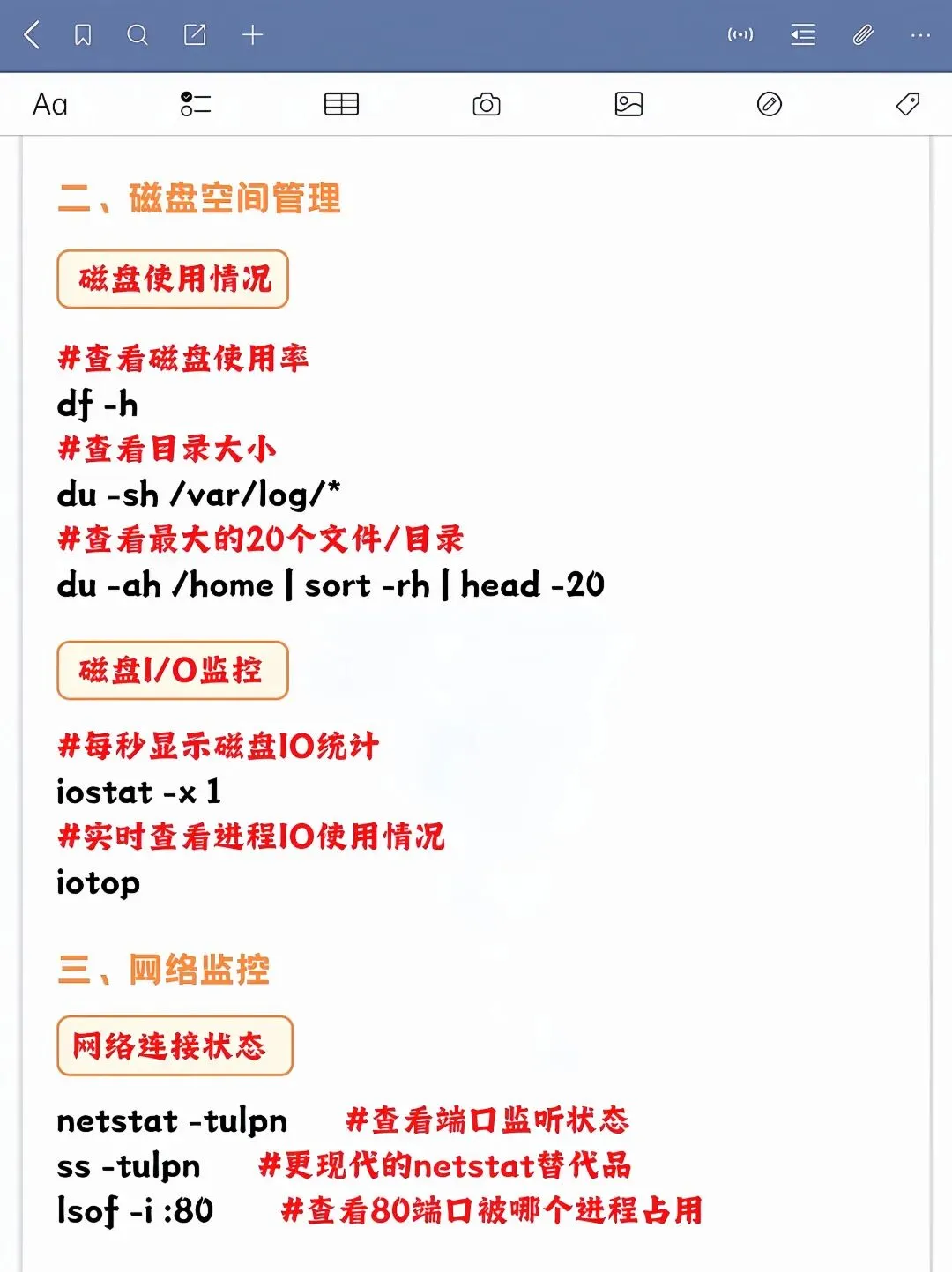Open search in the note
Screen dimensions: 952x1272
(138, 35)
